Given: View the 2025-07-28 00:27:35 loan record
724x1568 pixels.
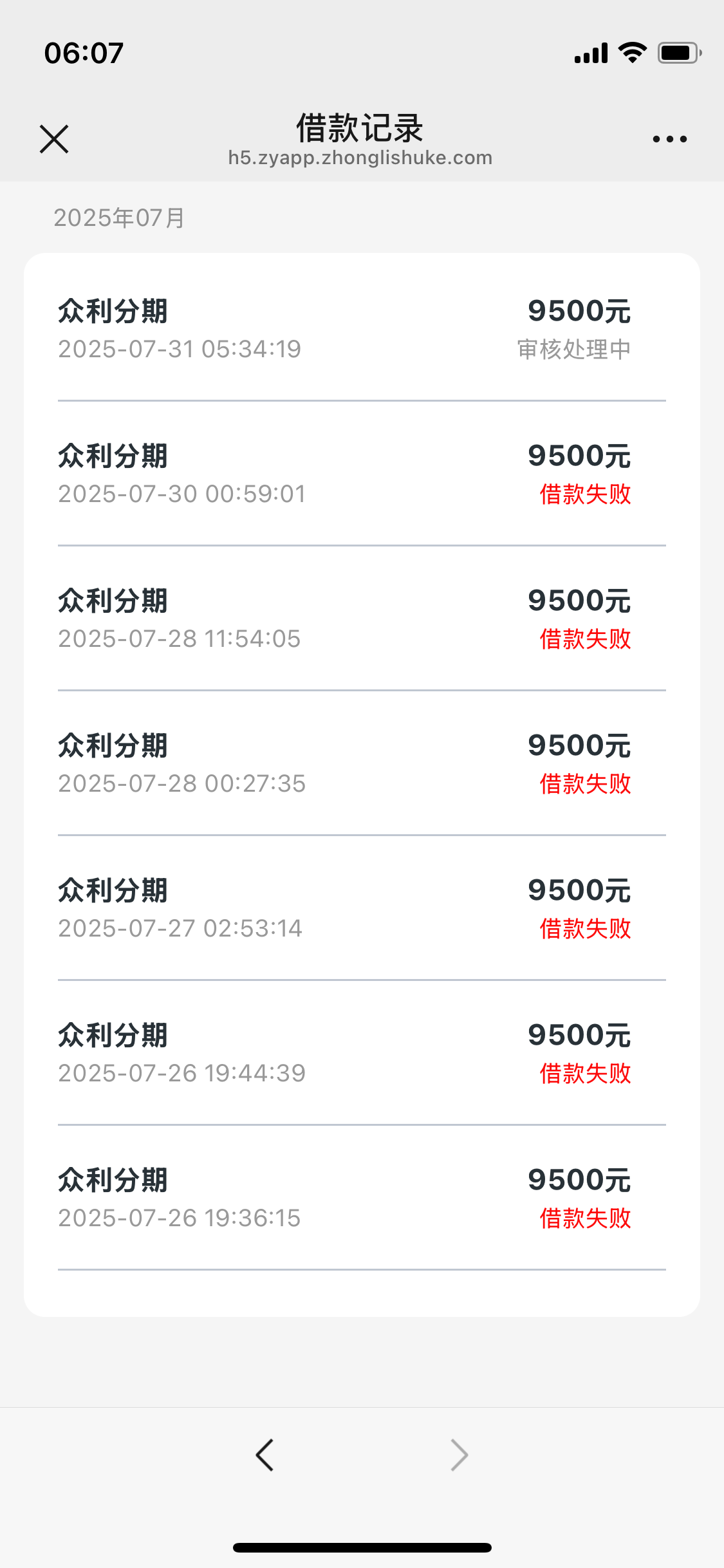Looking at the screenshot, I should tap(362, 763).
